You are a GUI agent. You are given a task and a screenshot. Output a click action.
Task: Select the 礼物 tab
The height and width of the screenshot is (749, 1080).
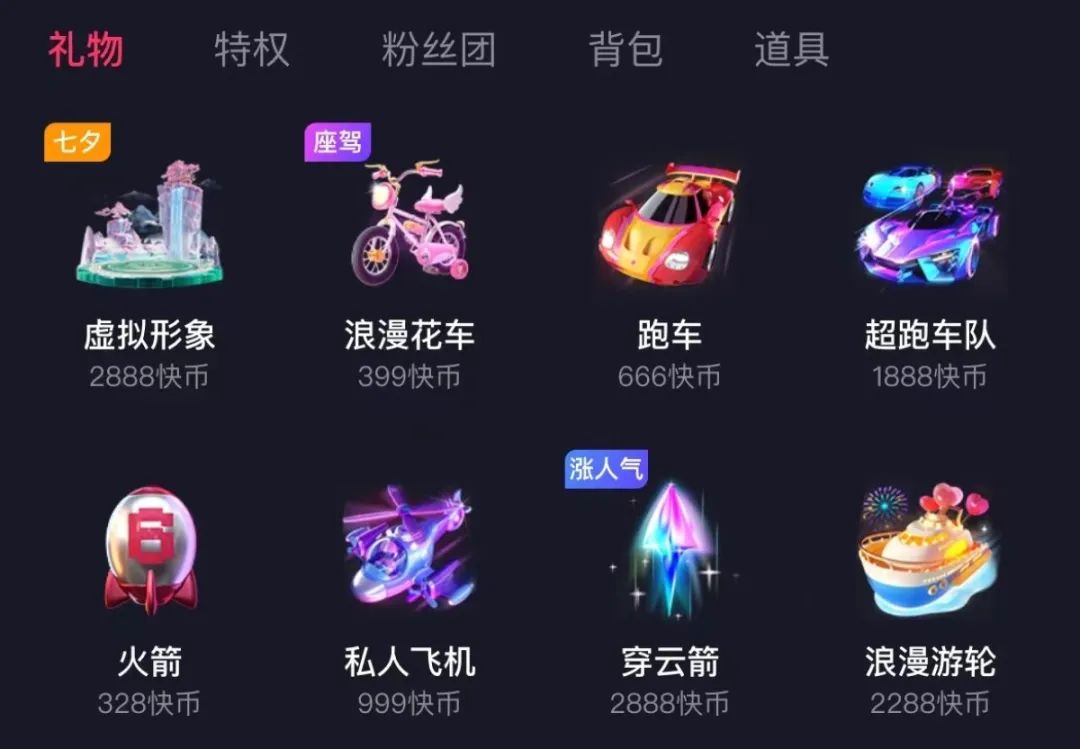click(86, 50)
